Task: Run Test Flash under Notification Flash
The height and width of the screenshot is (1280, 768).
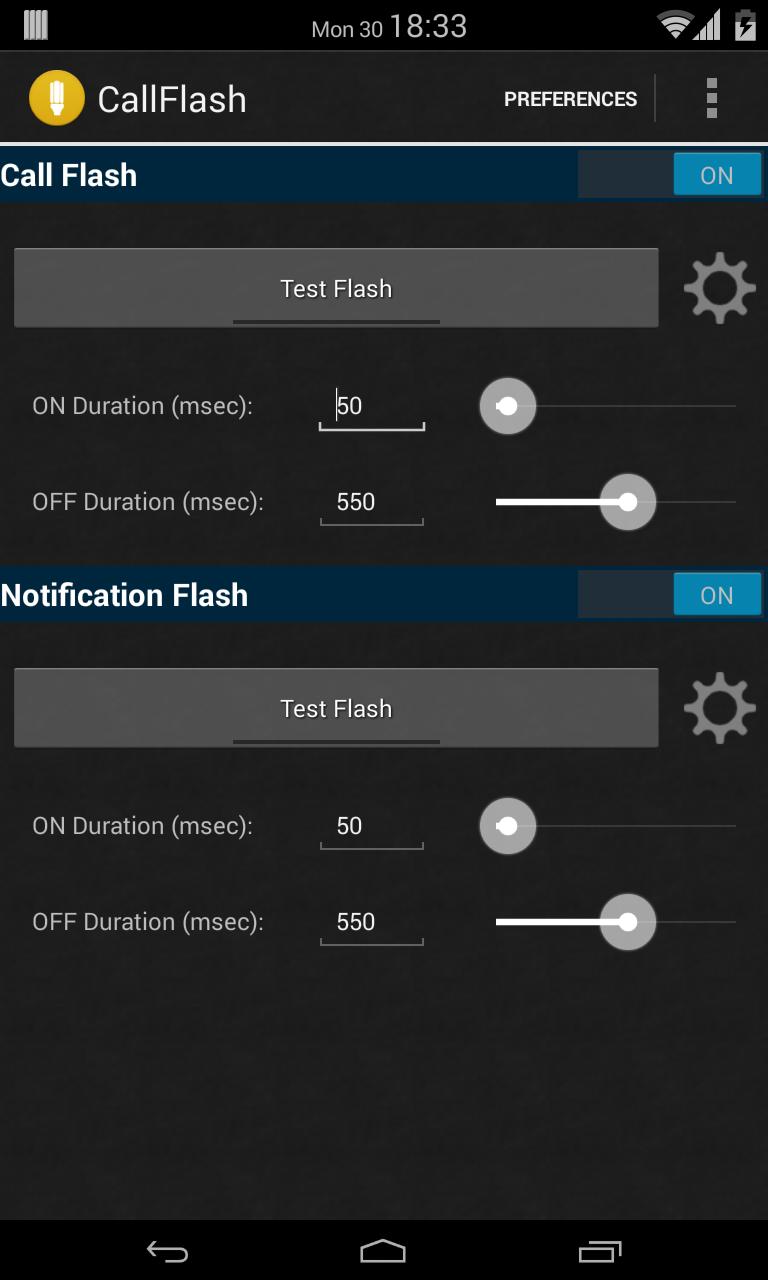Action: (336, 708)
